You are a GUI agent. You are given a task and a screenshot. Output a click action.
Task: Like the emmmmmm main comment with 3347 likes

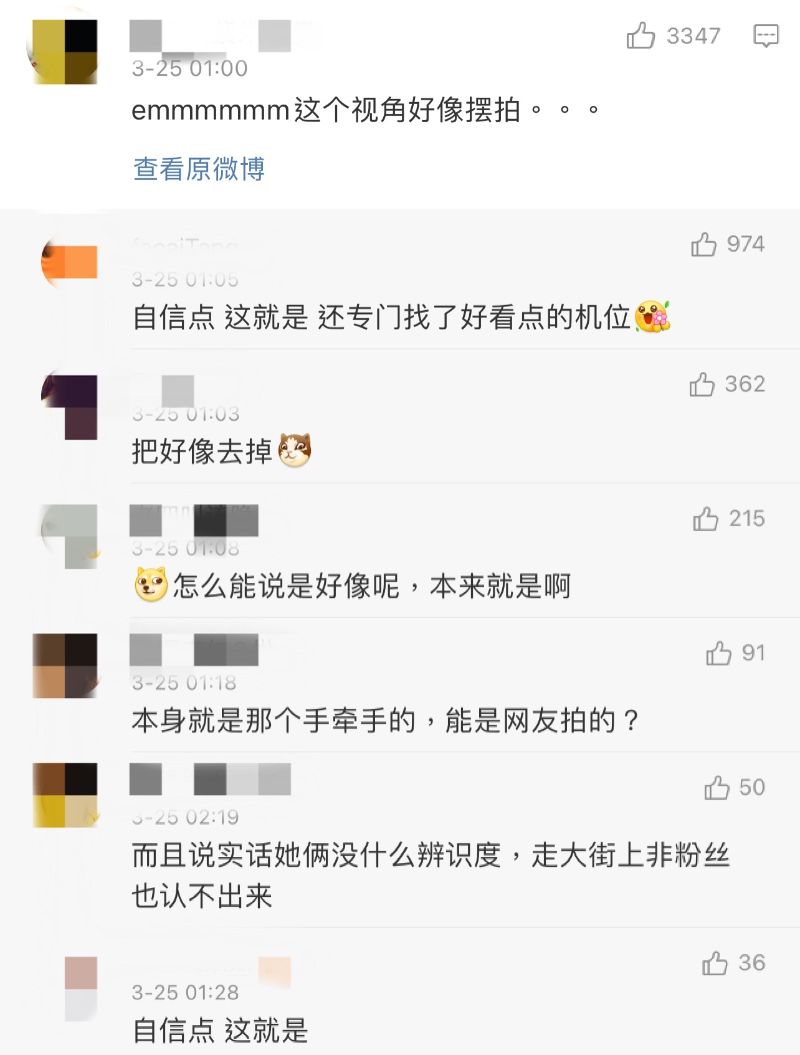tap(641, 37)
